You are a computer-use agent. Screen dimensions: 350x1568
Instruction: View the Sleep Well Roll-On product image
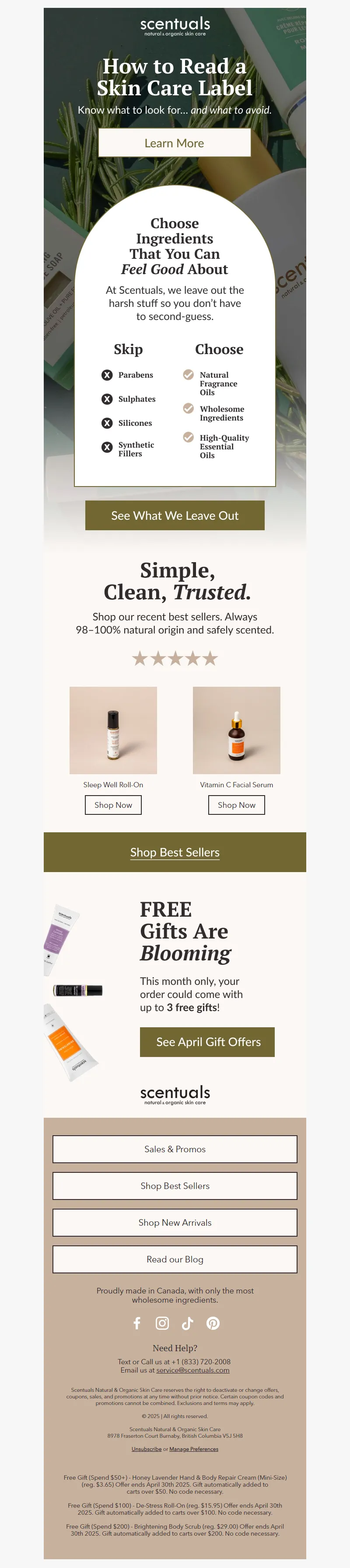point(113,730)
